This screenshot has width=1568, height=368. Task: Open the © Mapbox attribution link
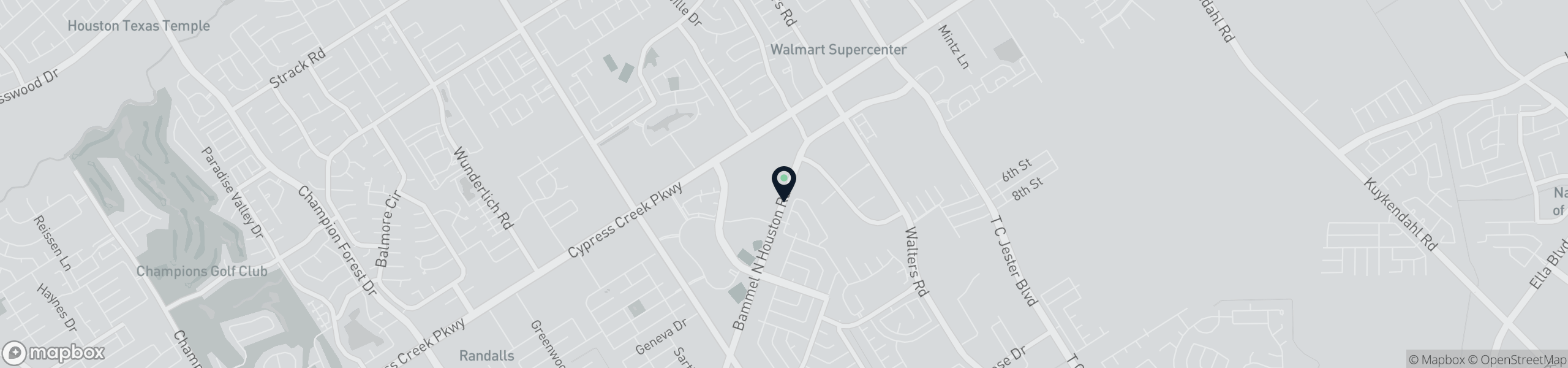[x=1436, y=360]
